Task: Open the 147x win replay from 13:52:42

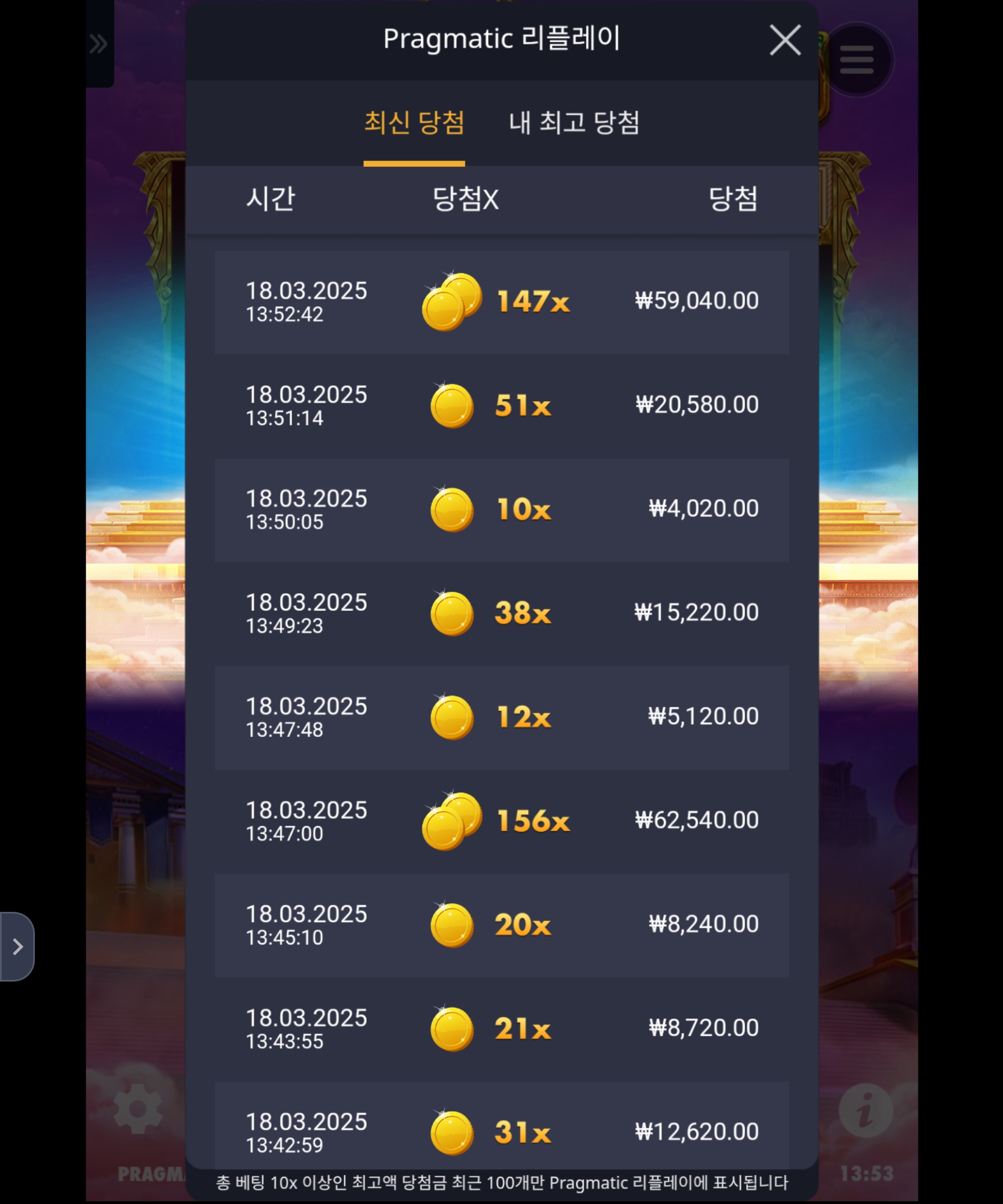Action: [501, 302]
